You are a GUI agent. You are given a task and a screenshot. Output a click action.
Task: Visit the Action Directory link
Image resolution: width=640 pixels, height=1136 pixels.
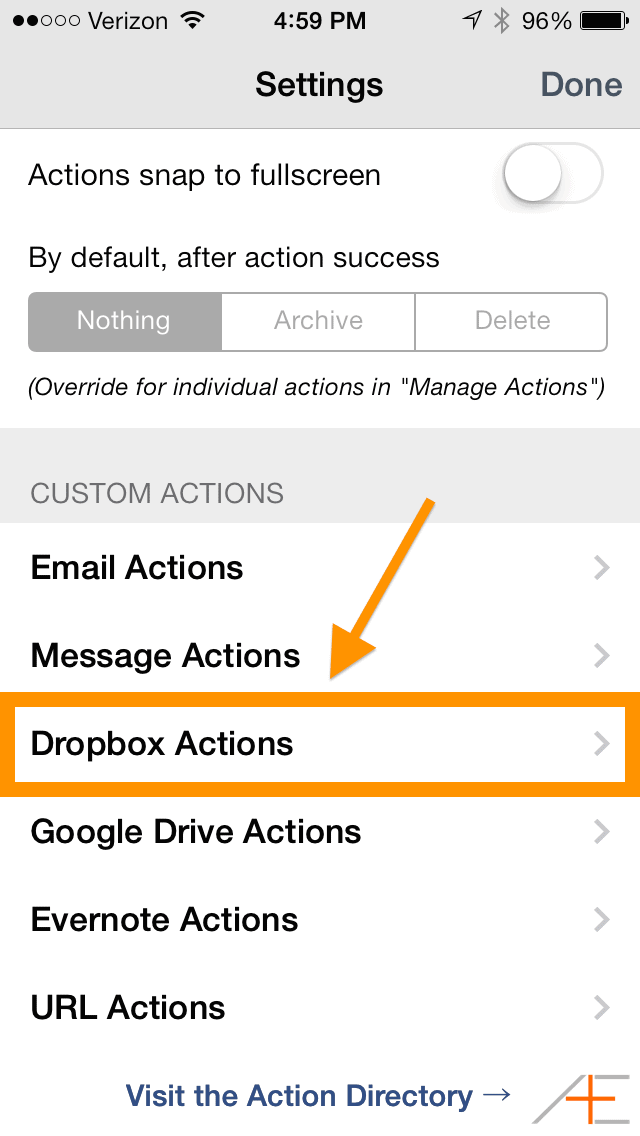318,1096
